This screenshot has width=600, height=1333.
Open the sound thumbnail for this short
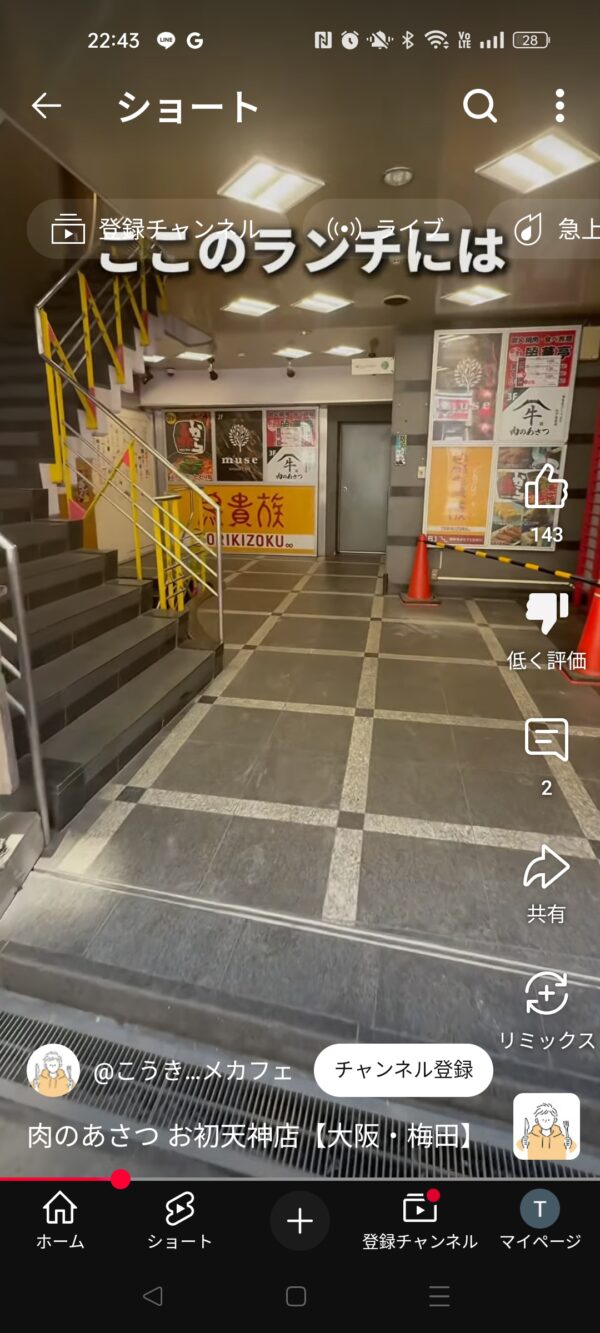click(x=546, y=1126)
